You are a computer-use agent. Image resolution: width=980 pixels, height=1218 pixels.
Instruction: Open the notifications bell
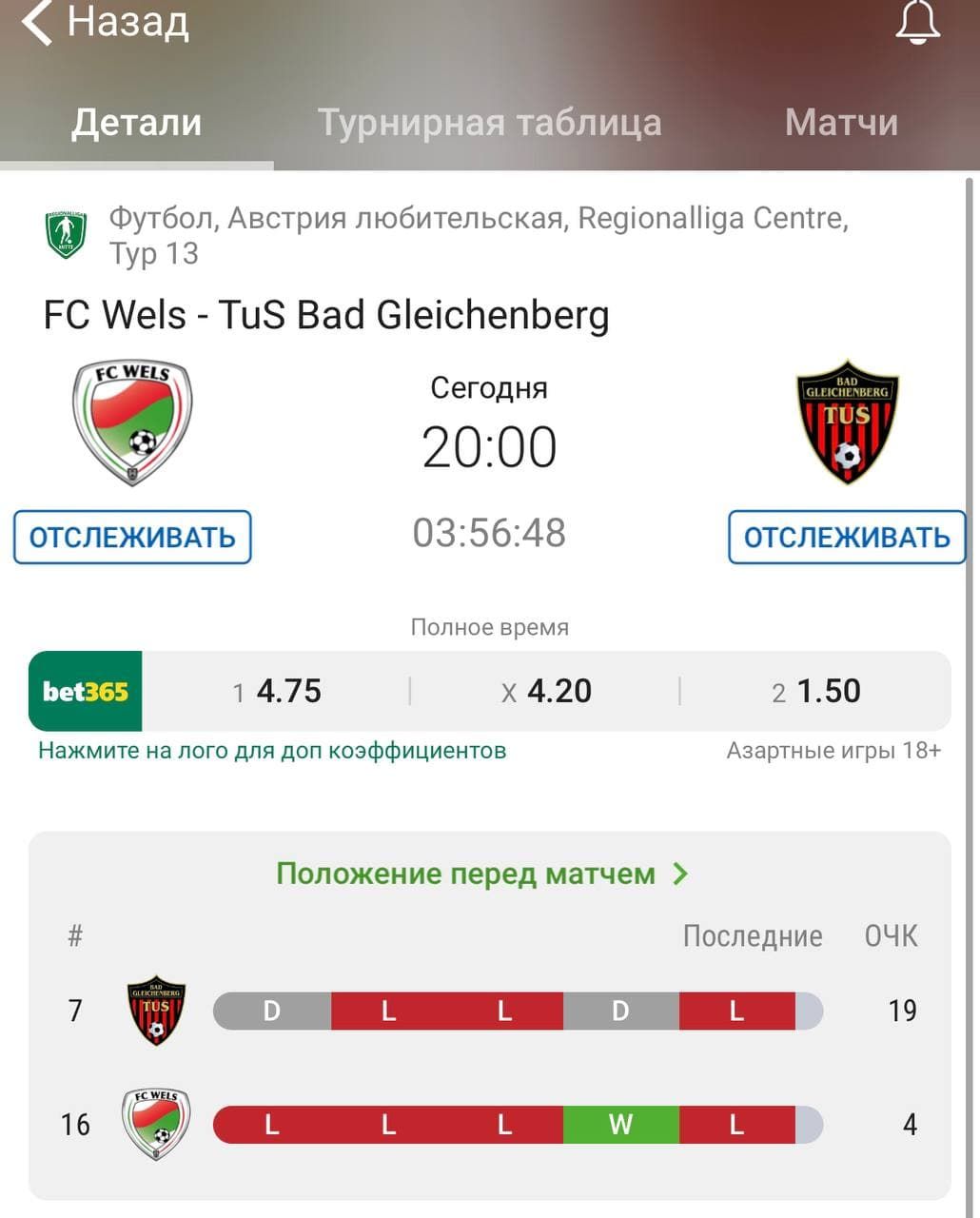(x=917, y=23)
